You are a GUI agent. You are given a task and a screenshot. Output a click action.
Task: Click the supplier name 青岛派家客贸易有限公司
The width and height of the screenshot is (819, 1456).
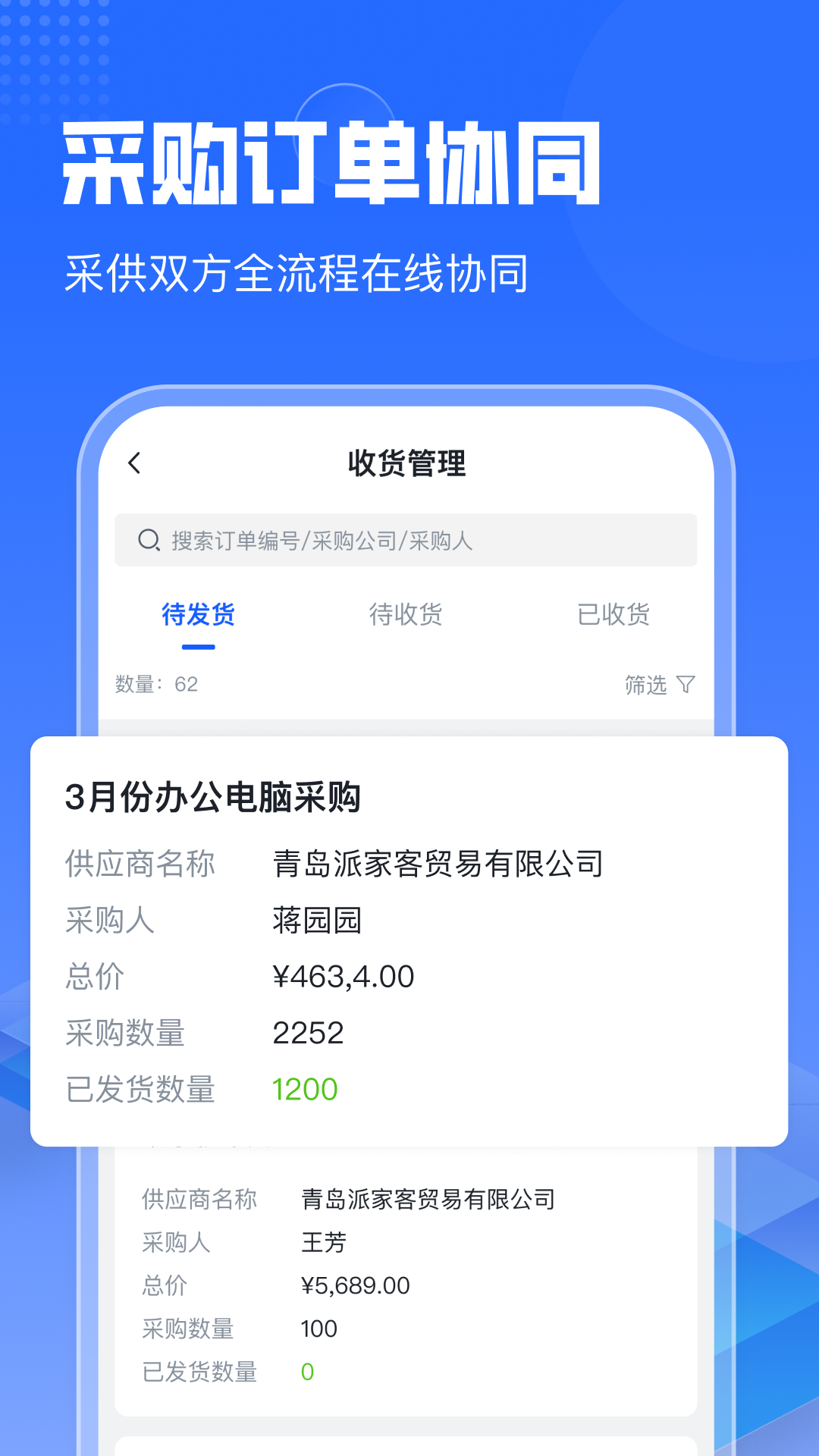point(436,861)
